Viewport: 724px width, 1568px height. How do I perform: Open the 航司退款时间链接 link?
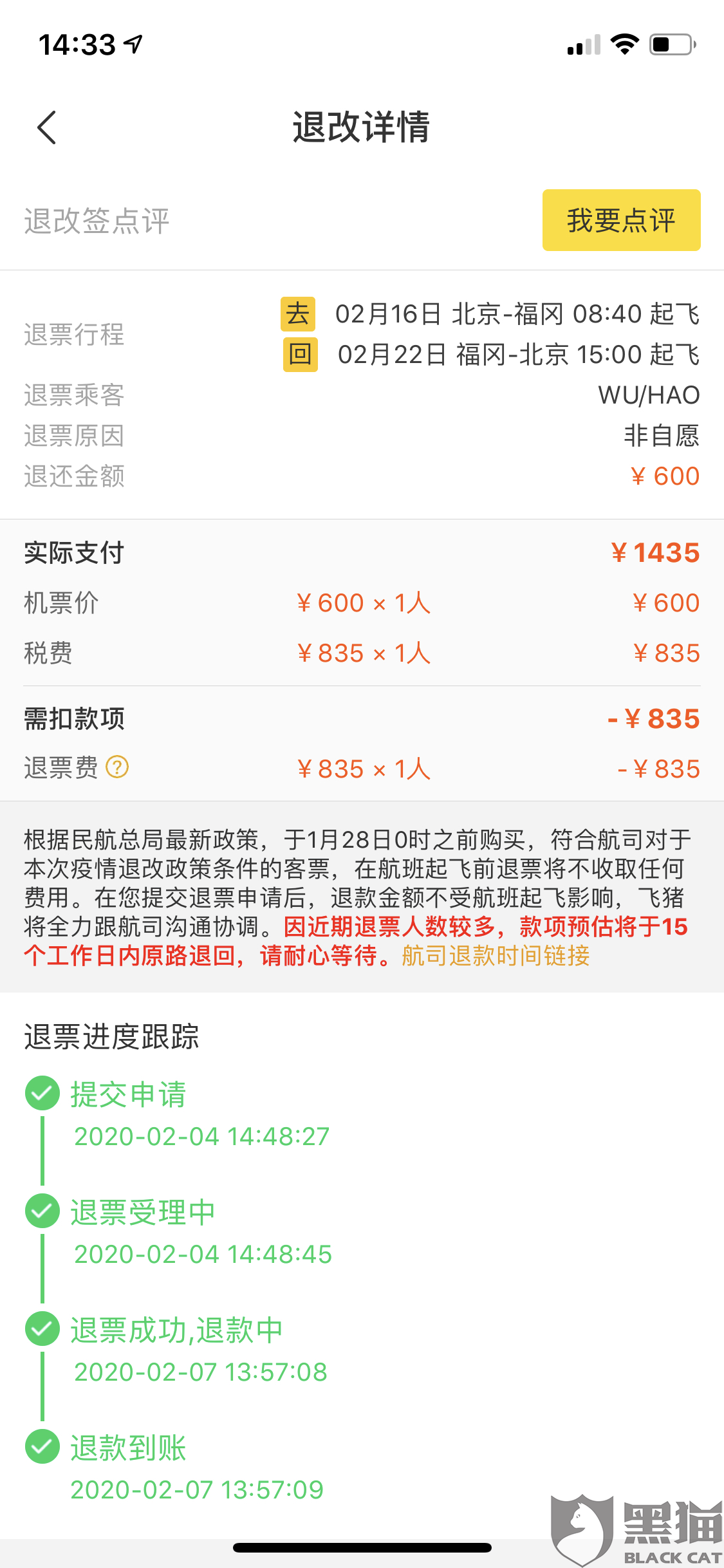(496, 956)
